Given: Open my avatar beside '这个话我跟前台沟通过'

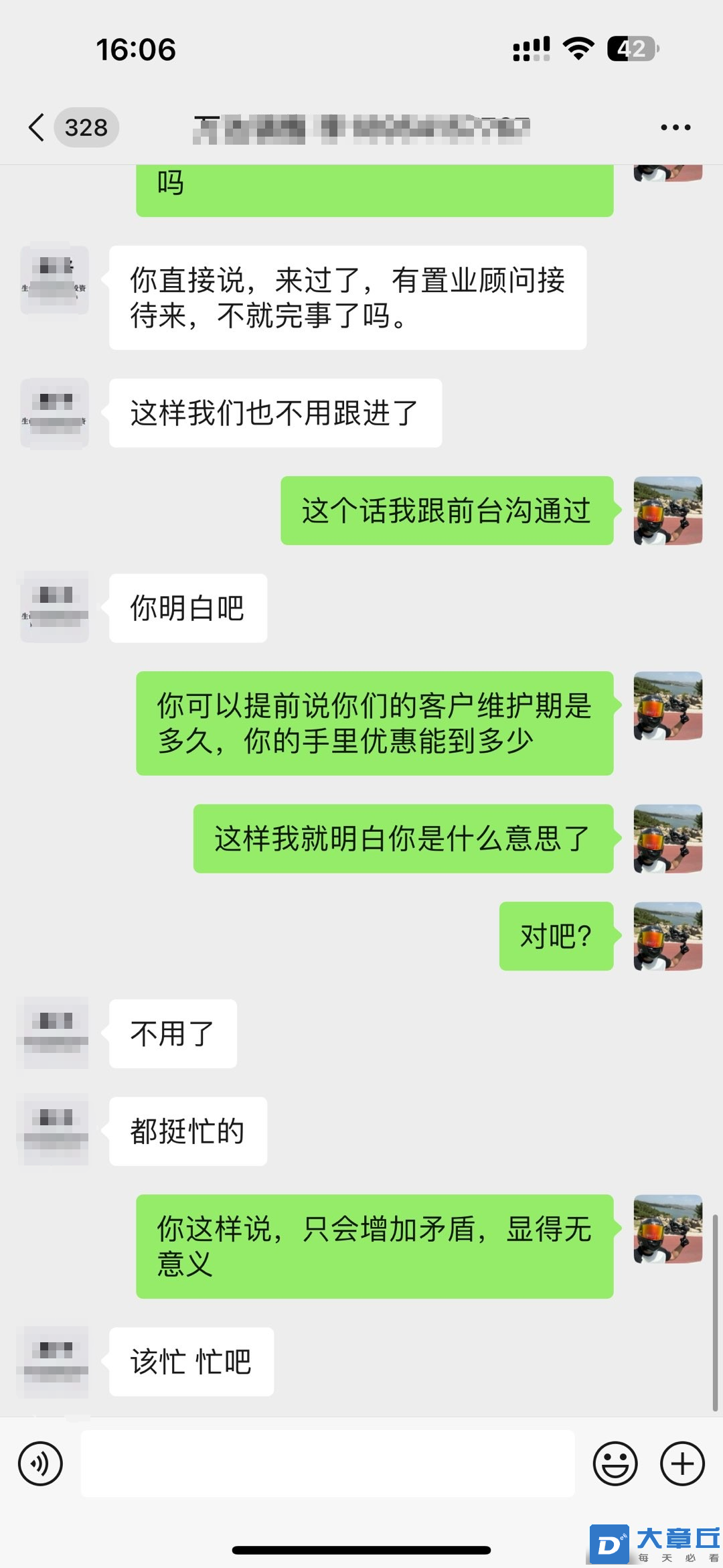Looking at the screenshot, I should click(667, 510).
